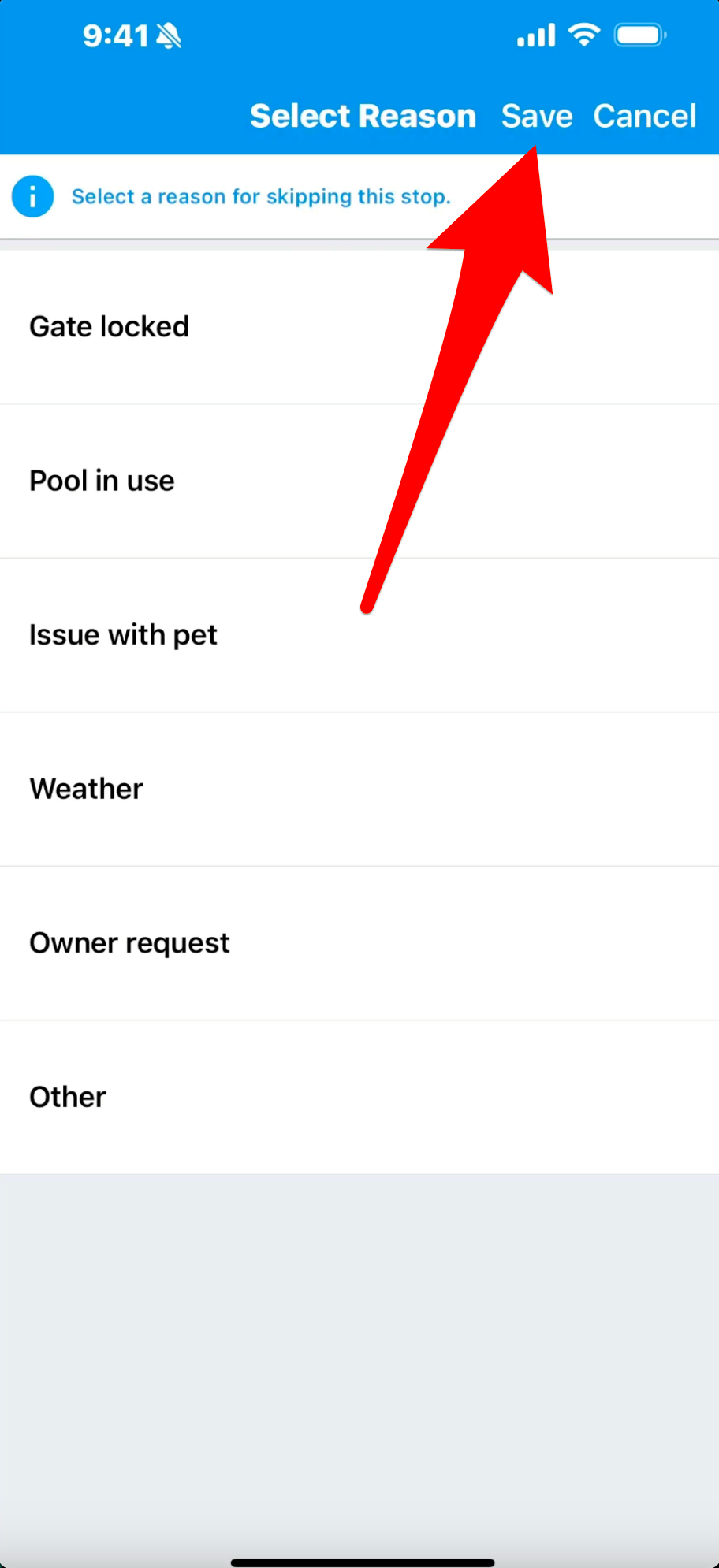
Task: Choose the Pool in use reason
Action: point(359,481)
